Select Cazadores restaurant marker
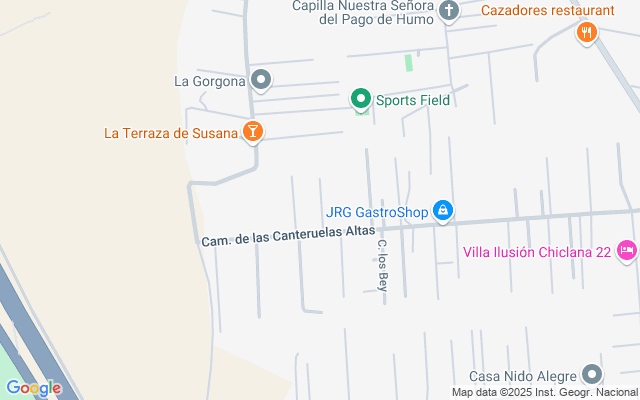 (x=587, y=31)
